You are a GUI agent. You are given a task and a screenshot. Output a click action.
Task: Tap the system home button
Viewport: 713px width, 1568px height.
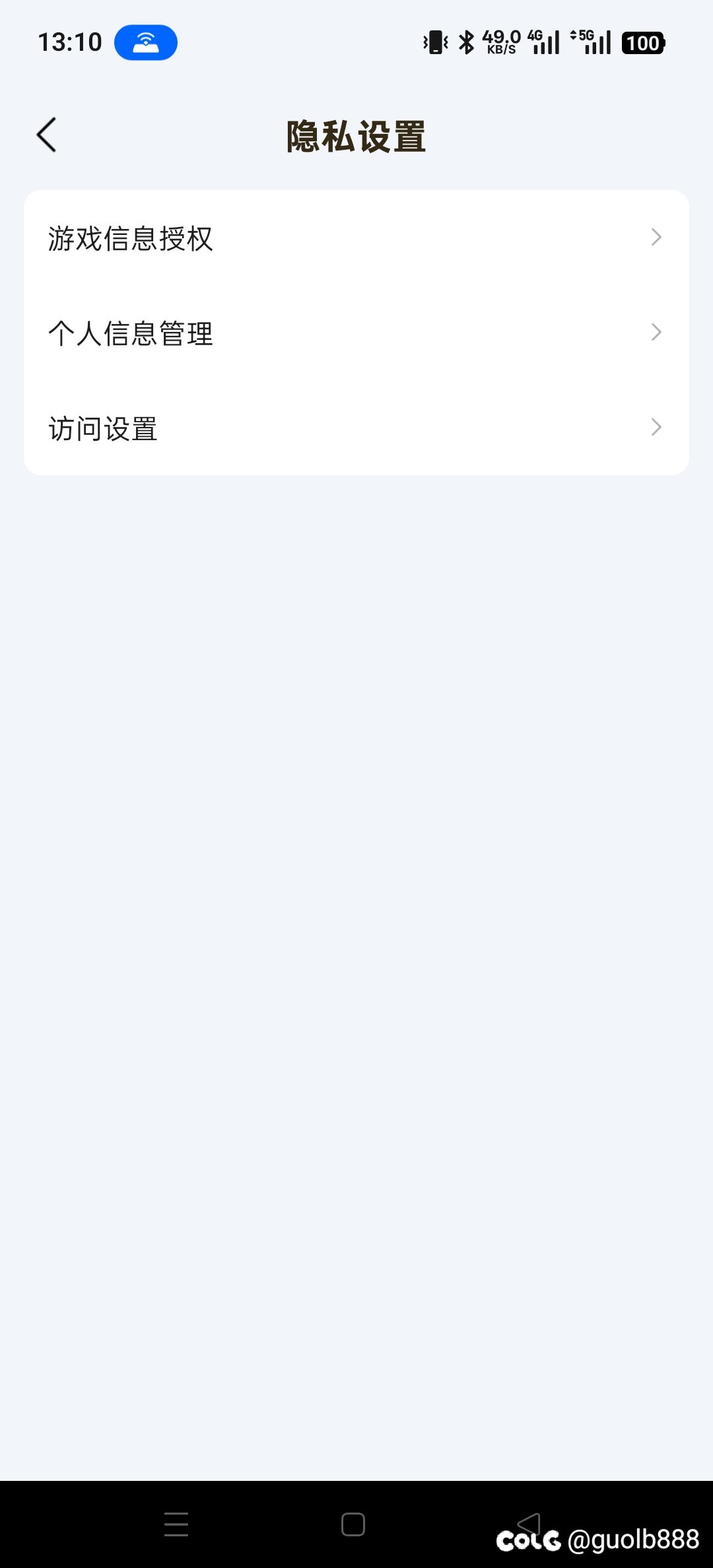click(353, 1524)
